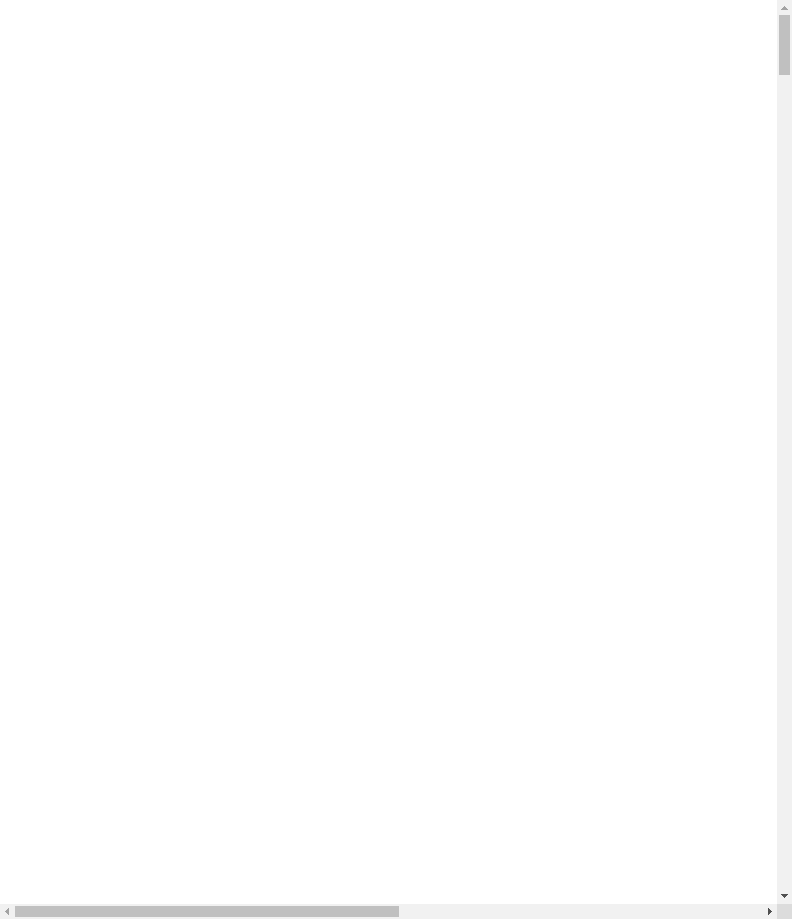Image resolution: width=792 pixels, height=919 pixels.
Task: Click the horizontal scrollbar's left arrow
Action: (x=7, y=911)
